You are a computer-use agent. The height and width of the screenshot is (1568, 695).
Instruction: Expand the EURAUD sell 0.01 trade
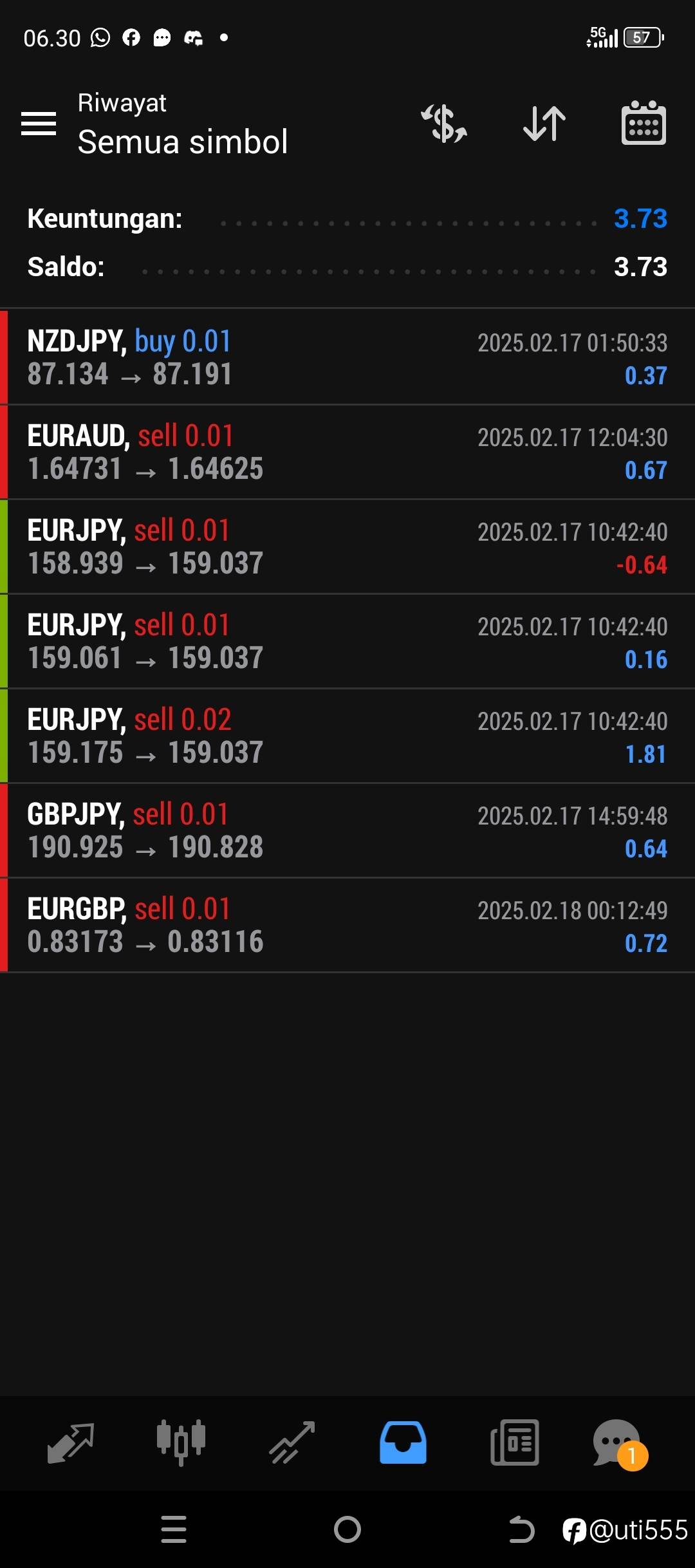pos(347,452)
